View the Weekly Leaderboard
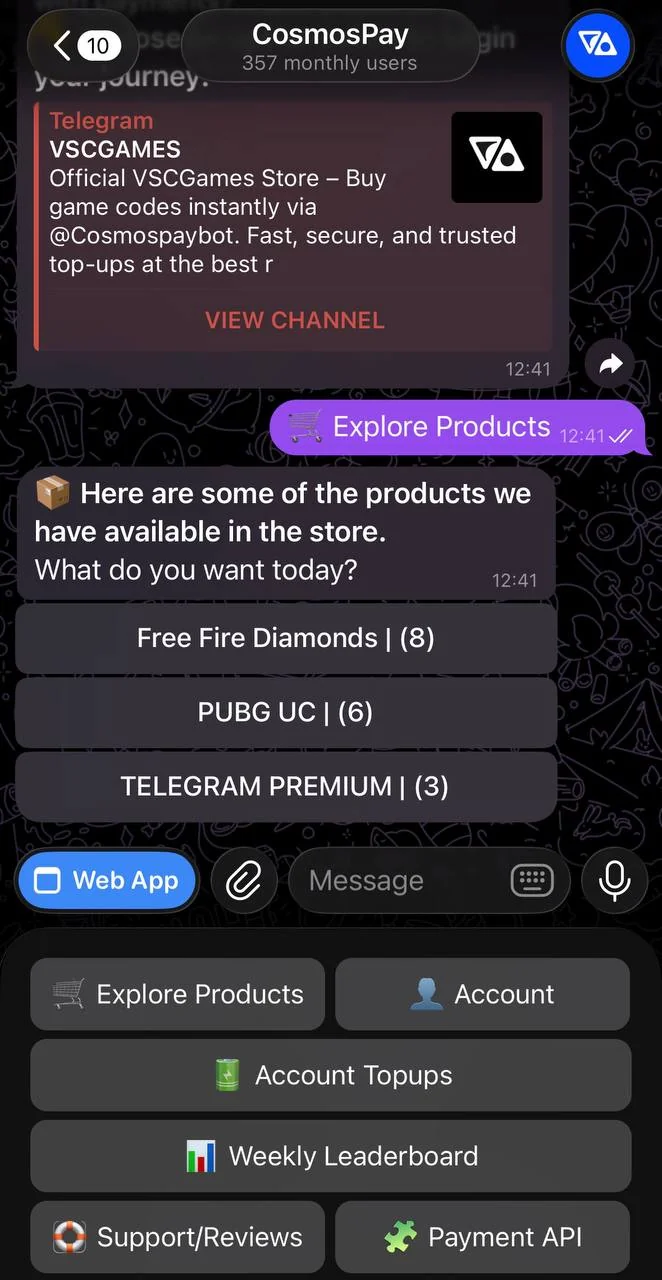This screenshot has width=662, height=1280. pyautogui.click(x=331, y=1156)
